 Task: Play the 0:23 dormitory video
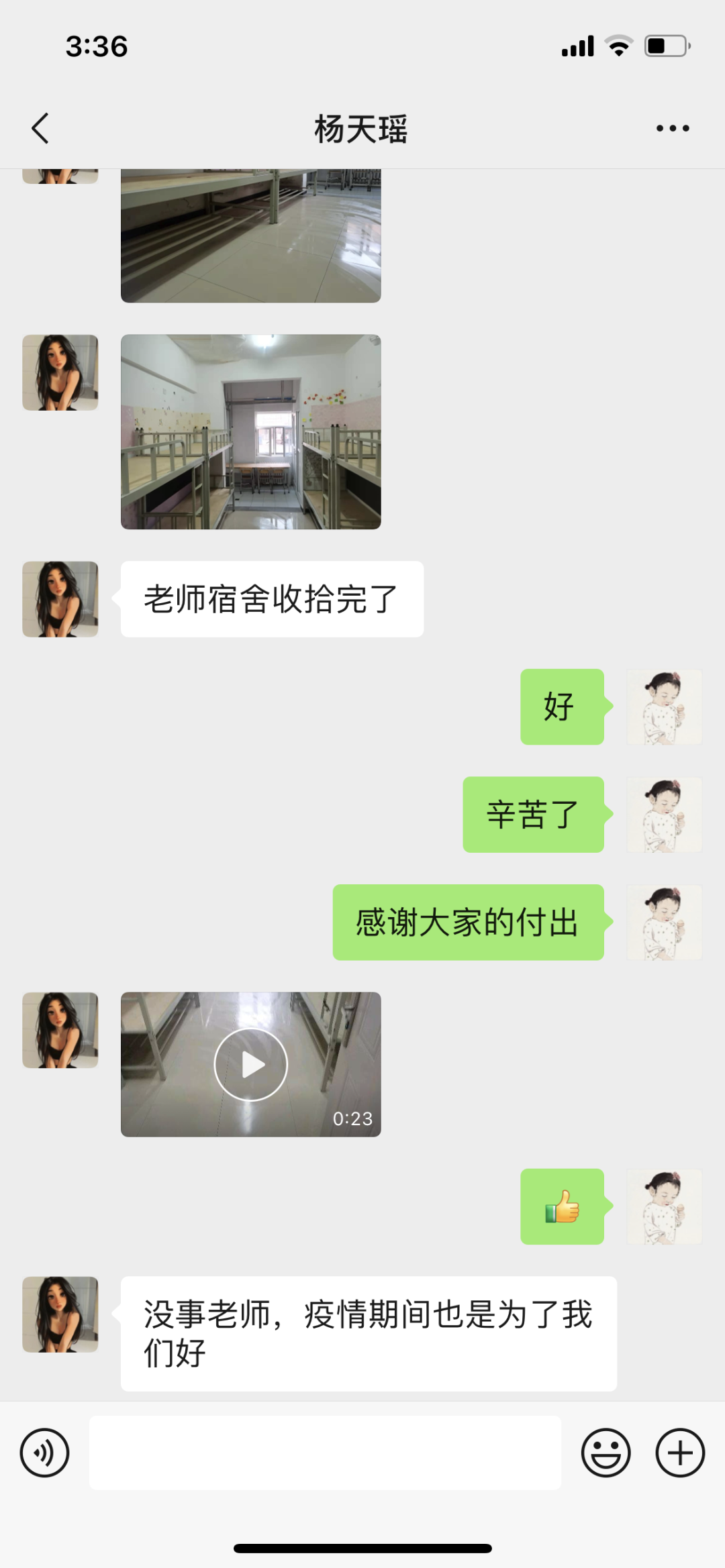tap(251, 1064)
